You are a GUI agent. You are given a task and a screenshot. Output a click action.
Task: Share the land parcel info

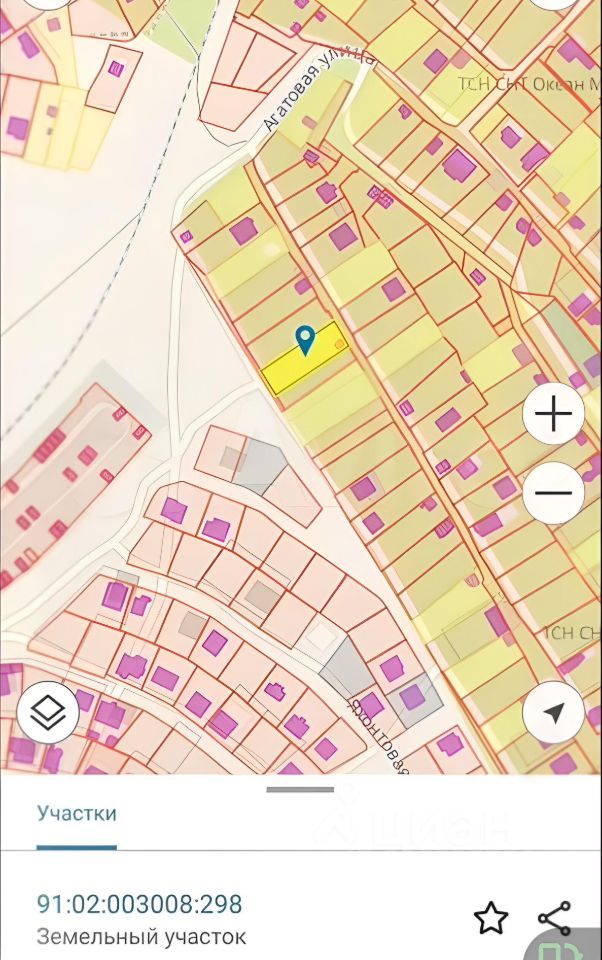tap(554, 918)
